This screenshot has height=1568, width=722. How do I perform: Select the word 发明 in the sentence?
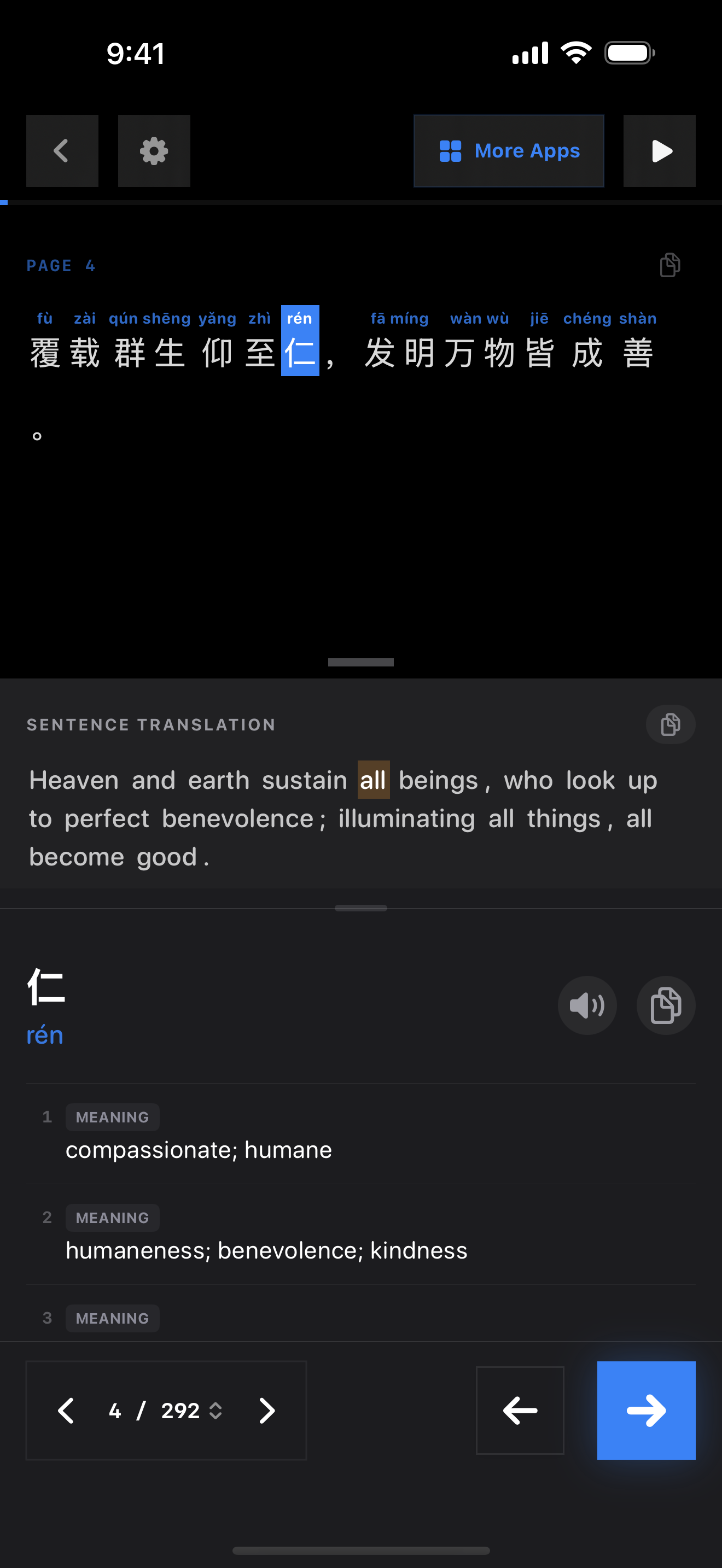tap(399, 353)
